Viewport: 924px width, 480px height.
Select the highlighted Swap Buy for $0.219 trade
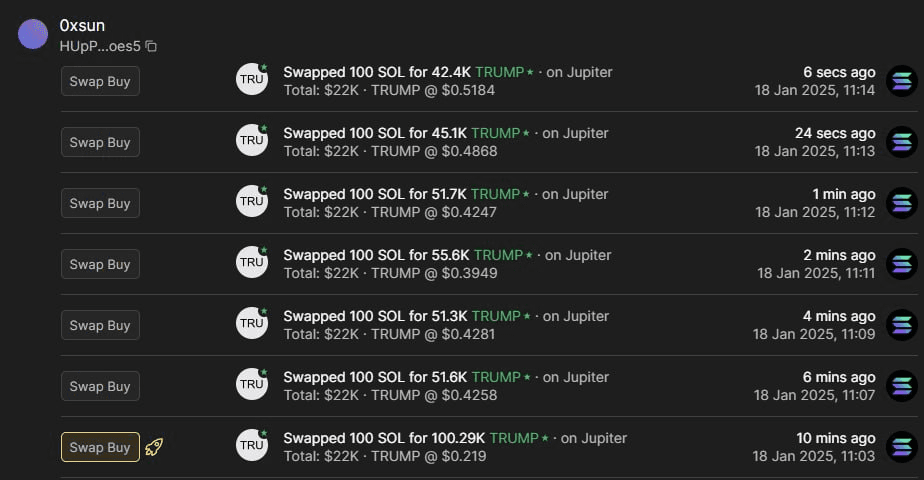coord(100,447)
